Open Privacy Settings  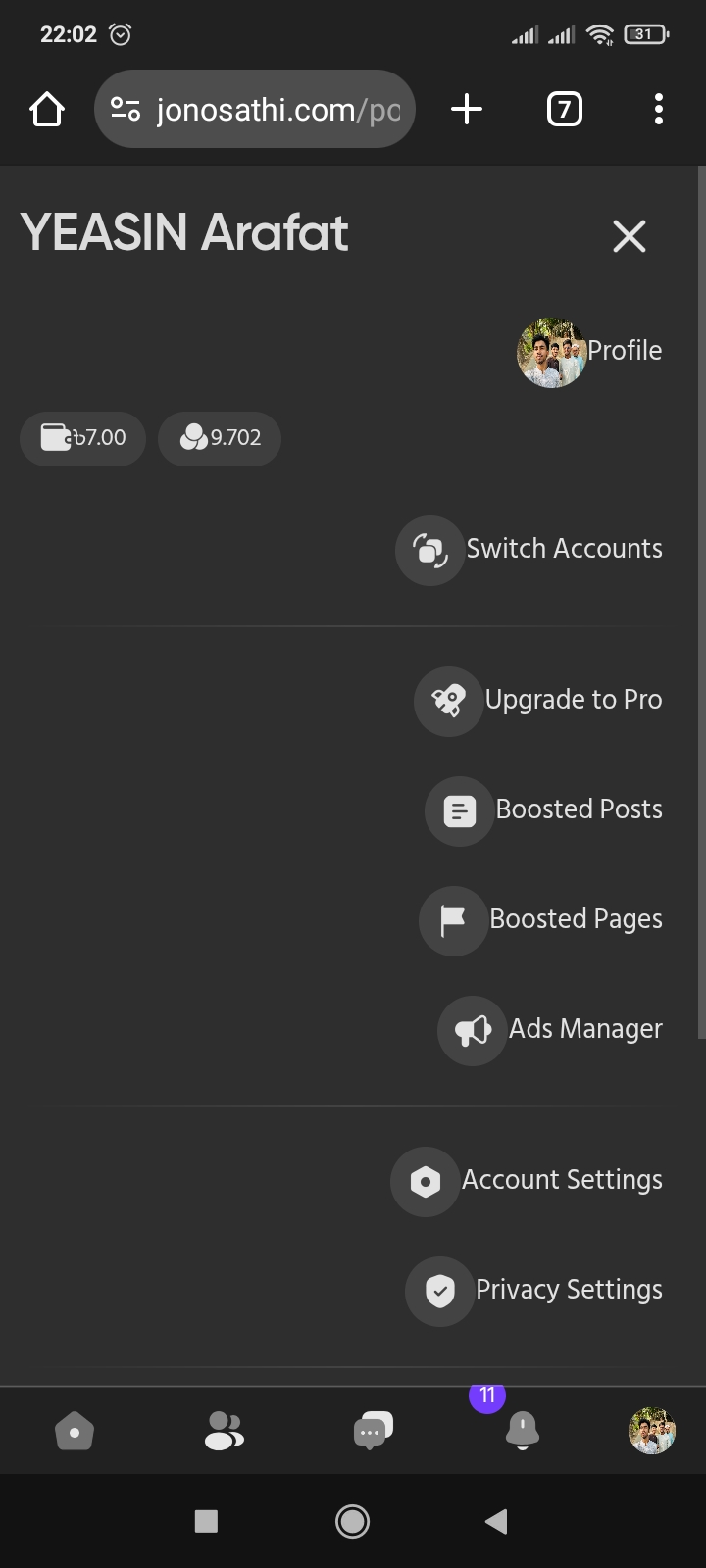tap(534, 1291)
